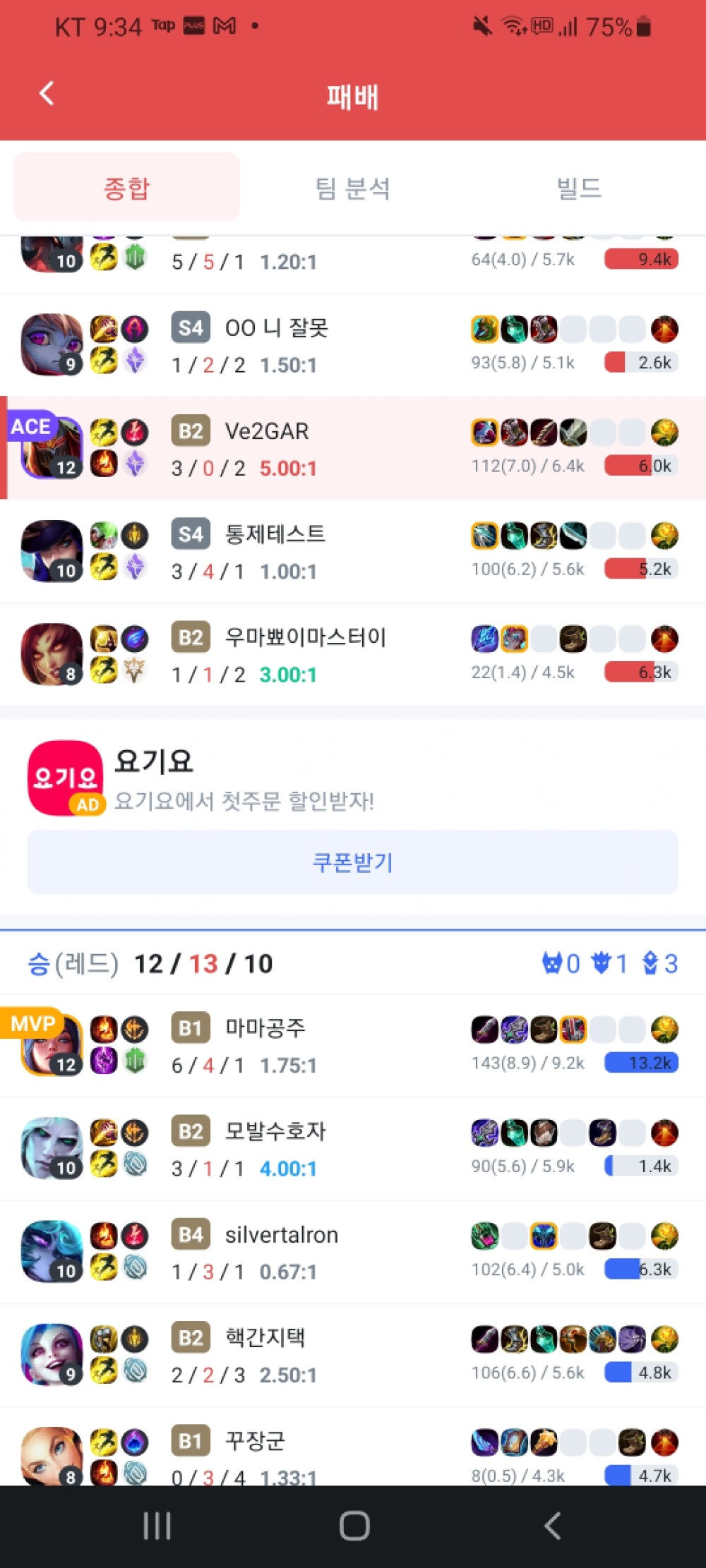The width and height of the screenshot is (706, 1568).
Task: Open player 우마뾰이마스터이's row
Action: click(x=353, y=655)
